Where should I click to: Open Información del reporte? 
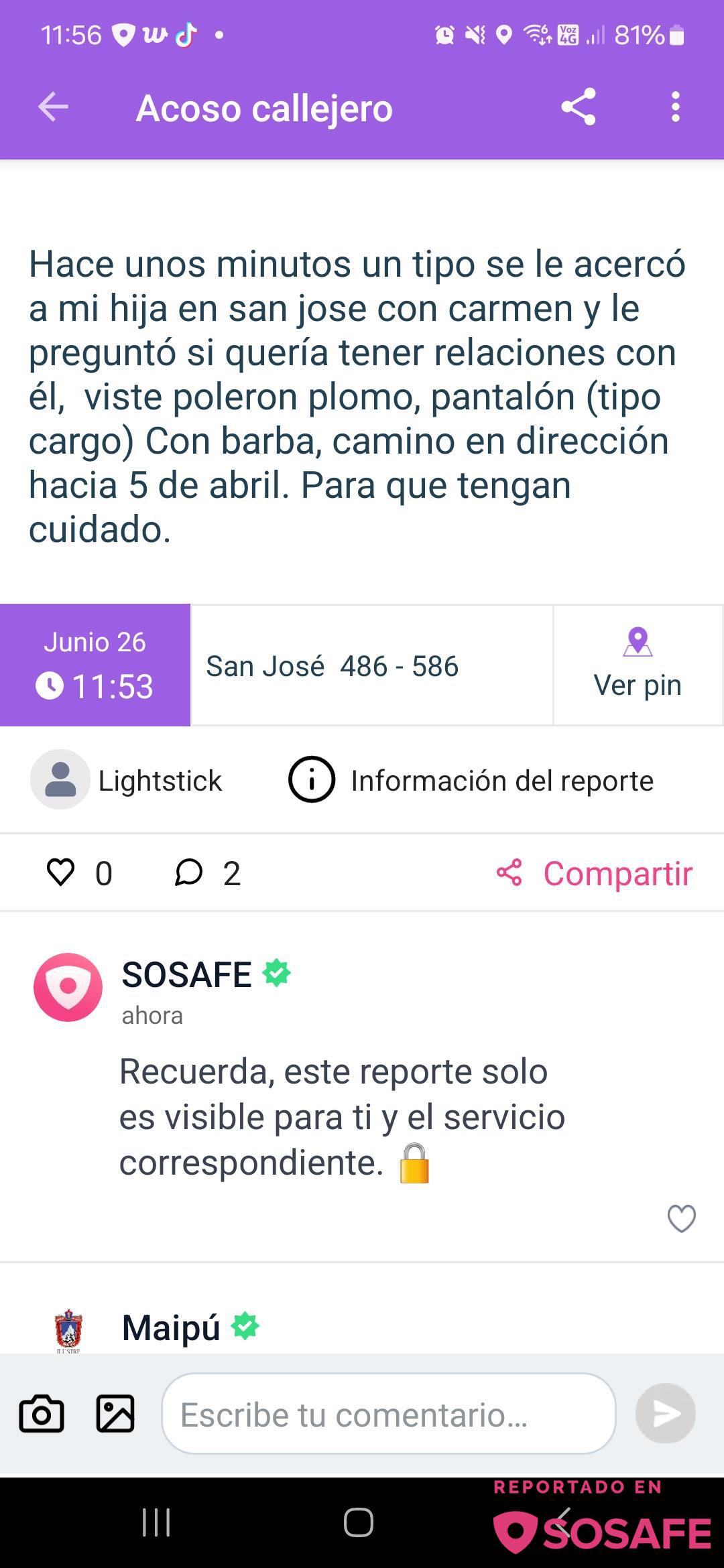point(471,780)
